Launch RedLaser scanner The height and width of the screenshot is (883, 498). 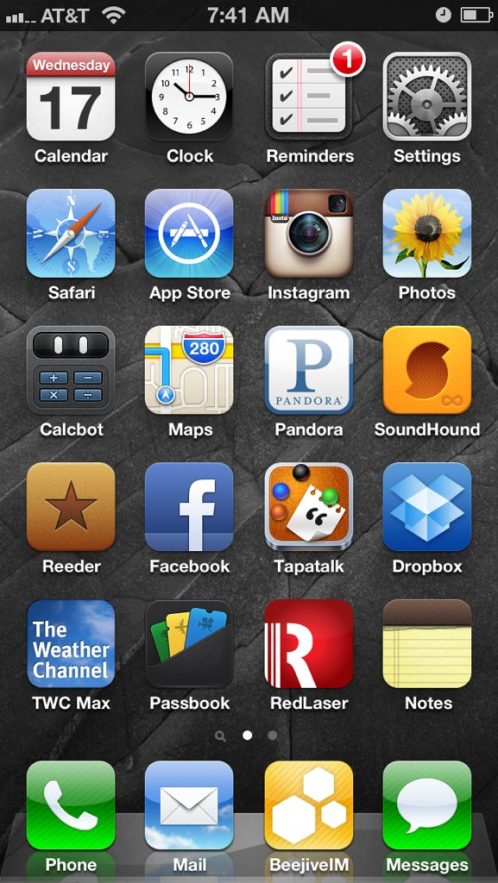tap(309, 644)
